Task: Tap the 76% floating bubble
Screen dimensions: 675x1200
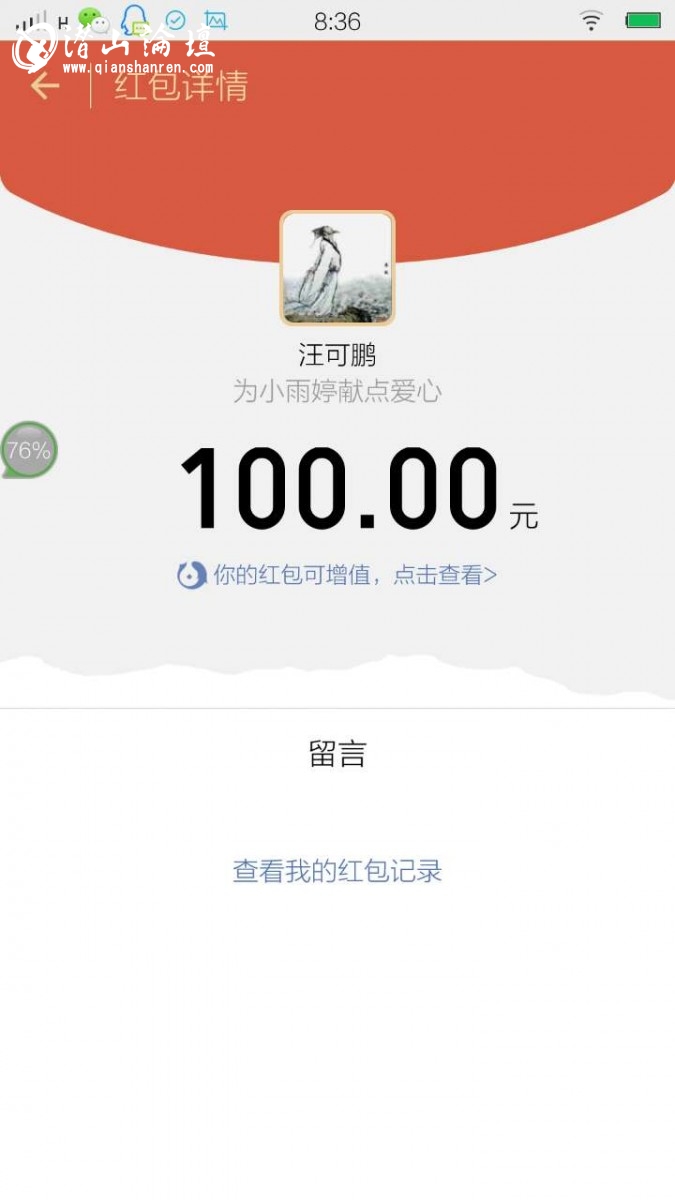Action: tap(28, 450)
